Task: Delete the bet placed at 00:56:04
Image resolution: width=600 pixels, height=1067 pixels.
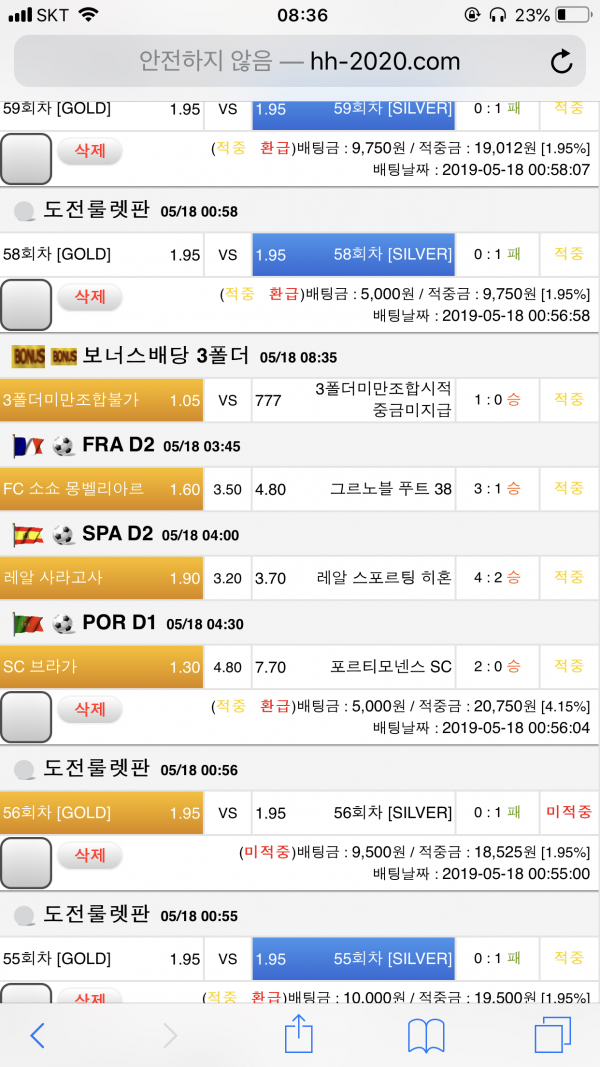Action: point(90,709)
